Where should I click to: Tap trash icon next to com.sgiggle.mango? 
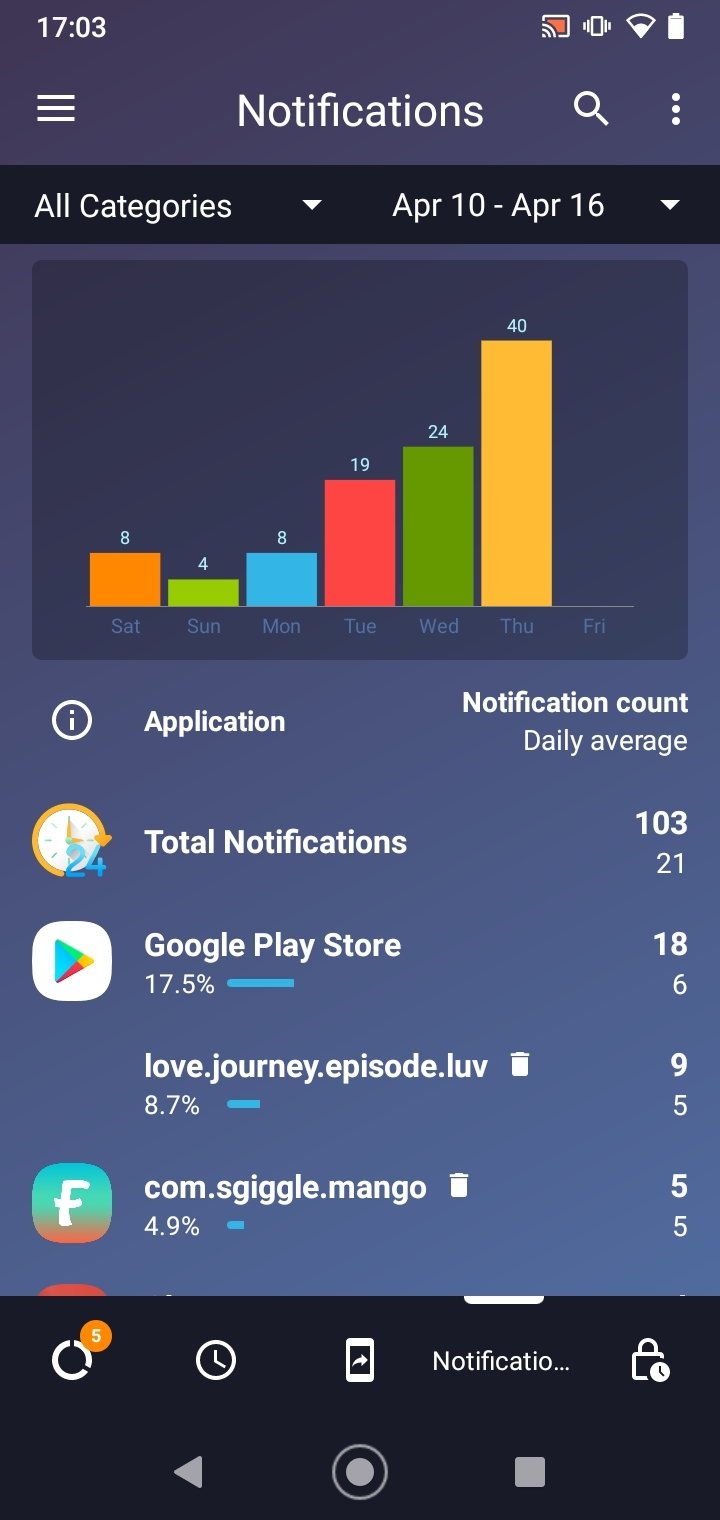point(458,1186)
